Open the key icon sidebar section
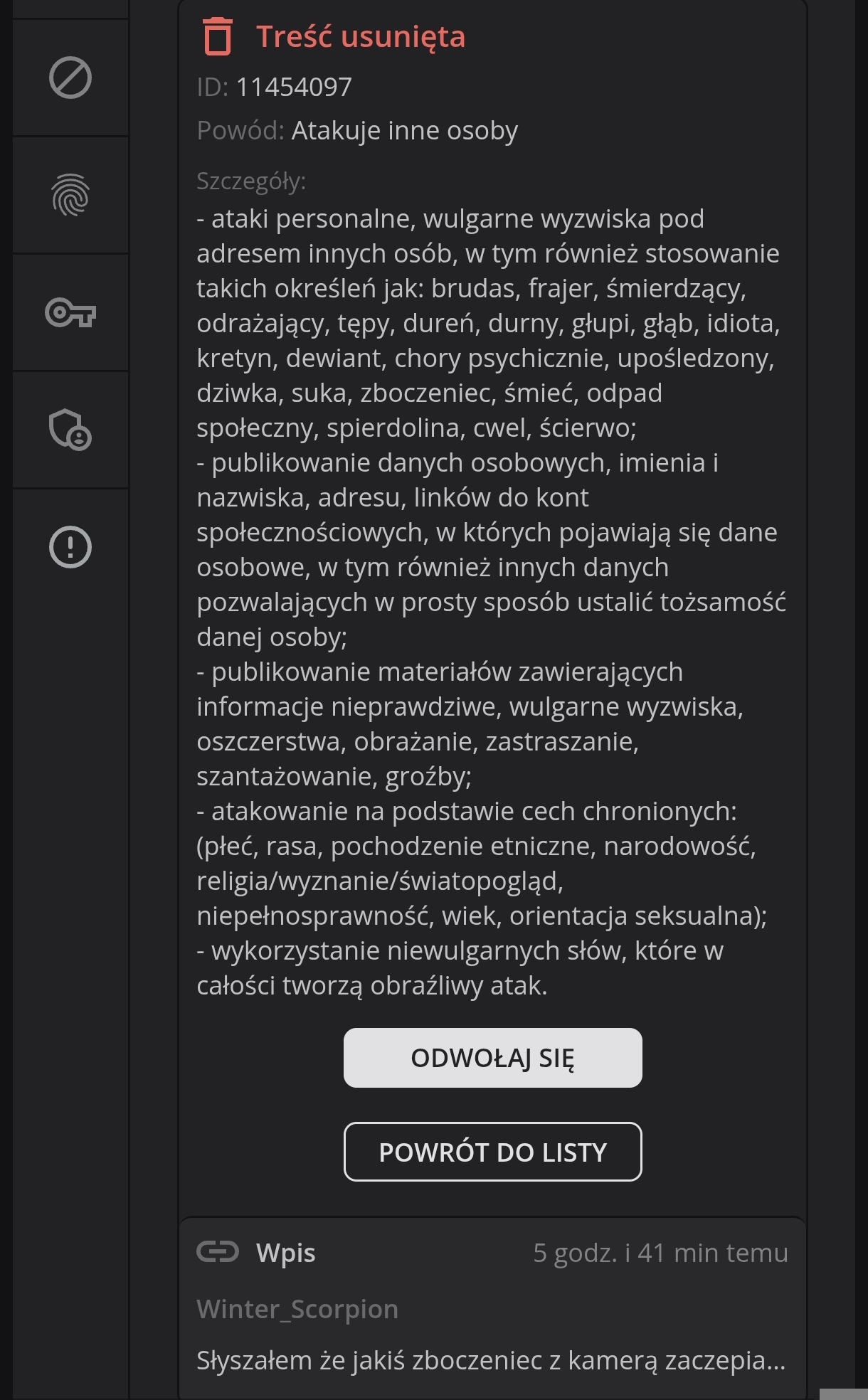The width and height of the screenshot is (868, 1400). [70, 312]
